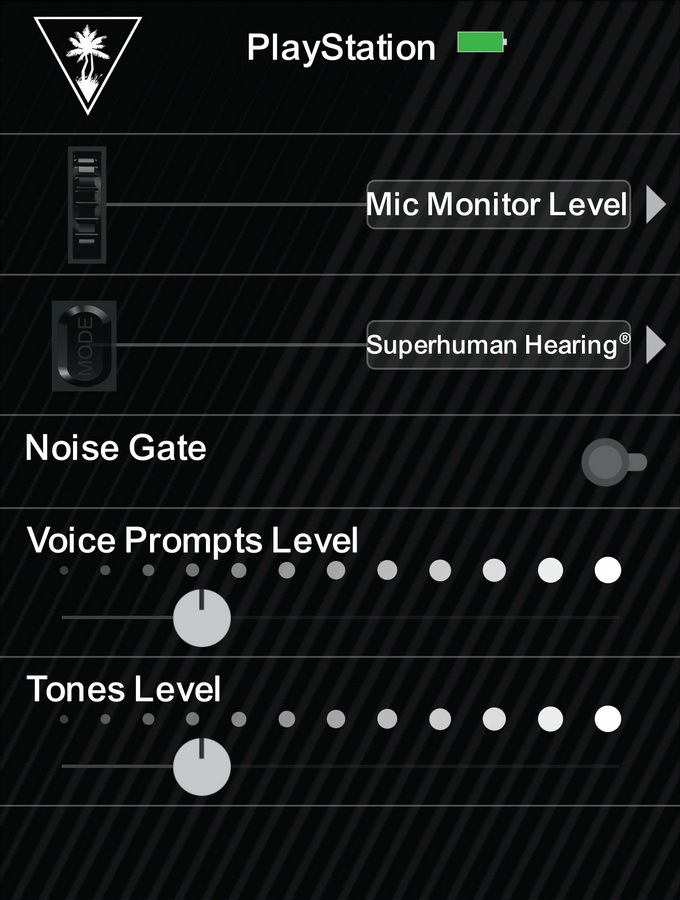Open Mic Monitor Level settings
This screenshot has height=900, width=680.
click(x=498, y=205)
